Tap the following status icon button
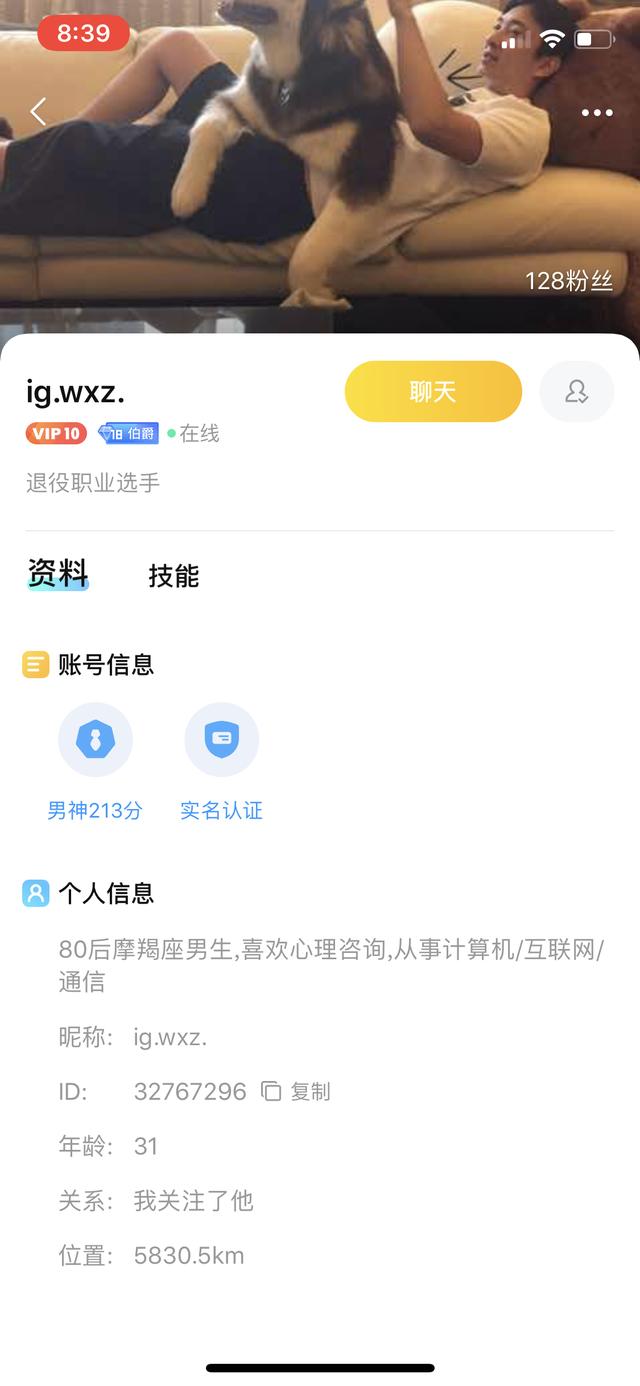Viewport: 640px width, 1386px height. click(576, 391)
